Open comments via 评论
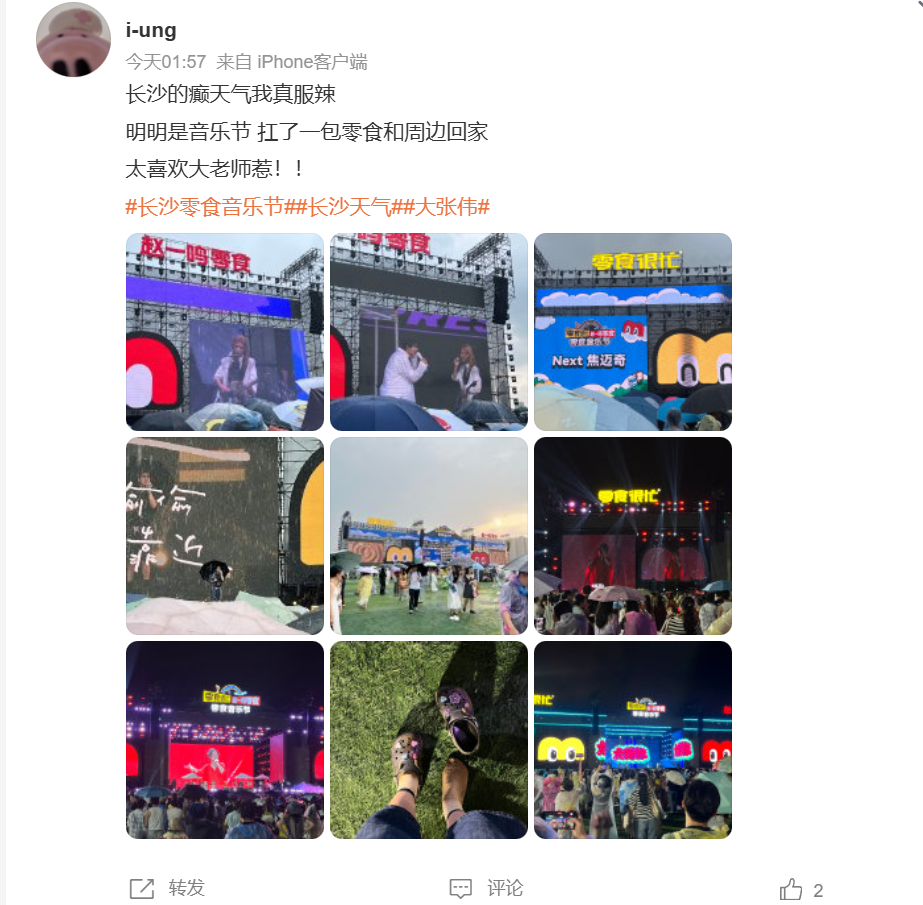The width and height of the screenshot is (923, 905). 487,888
